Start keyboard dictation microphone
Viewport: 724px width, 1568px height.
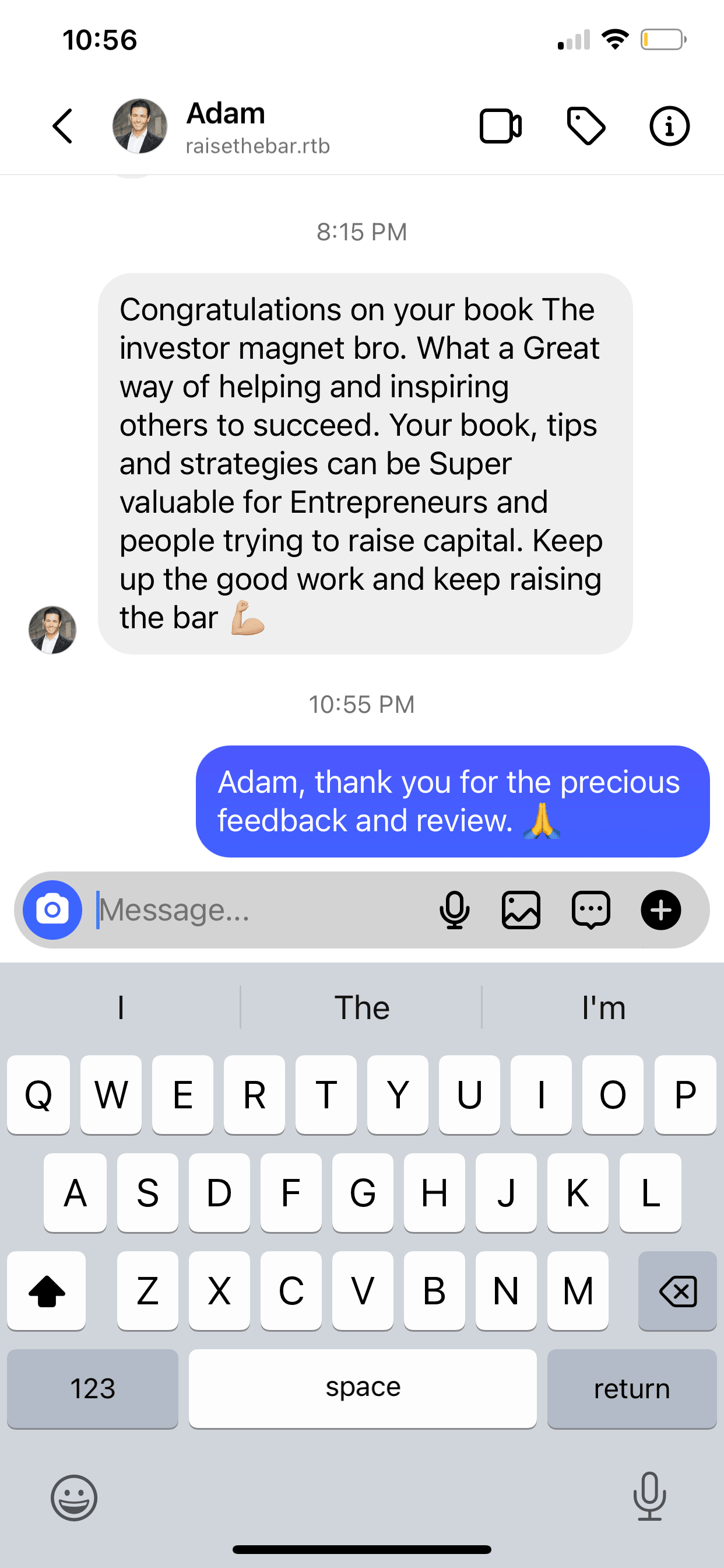coord(649,1496)
